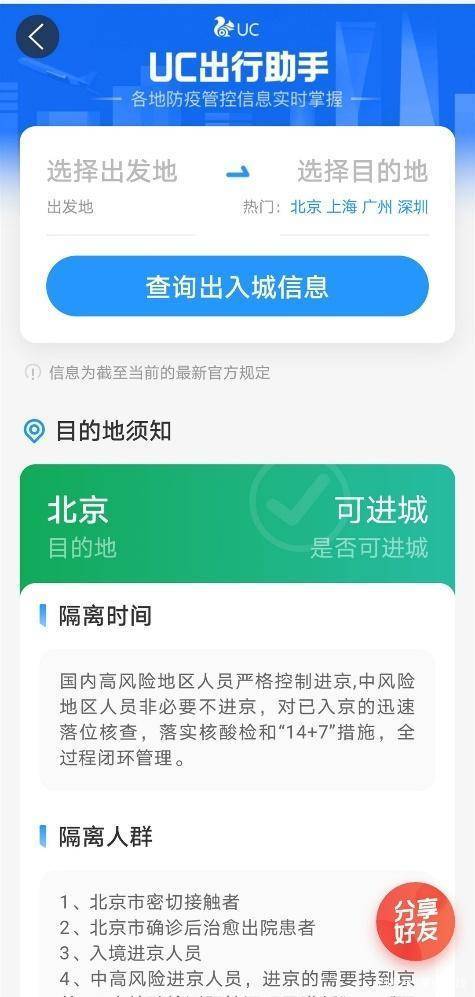This screenshot has height=997, width=475.
Task: Select hot city 北京
Action: pos(306,207)
